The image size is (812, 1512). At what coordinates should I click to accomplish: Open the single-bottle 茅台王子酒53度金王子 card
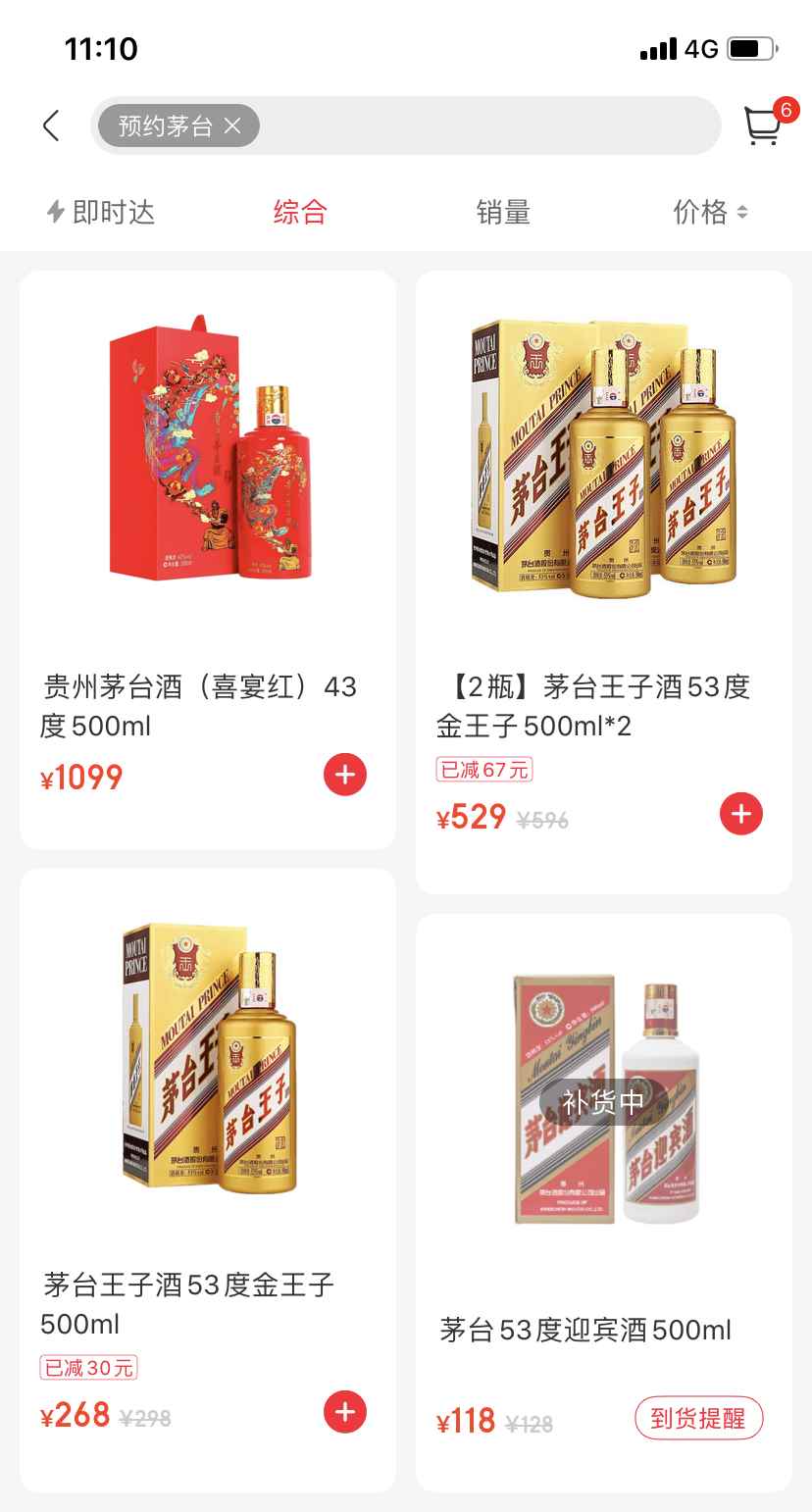click(208, 1069)
